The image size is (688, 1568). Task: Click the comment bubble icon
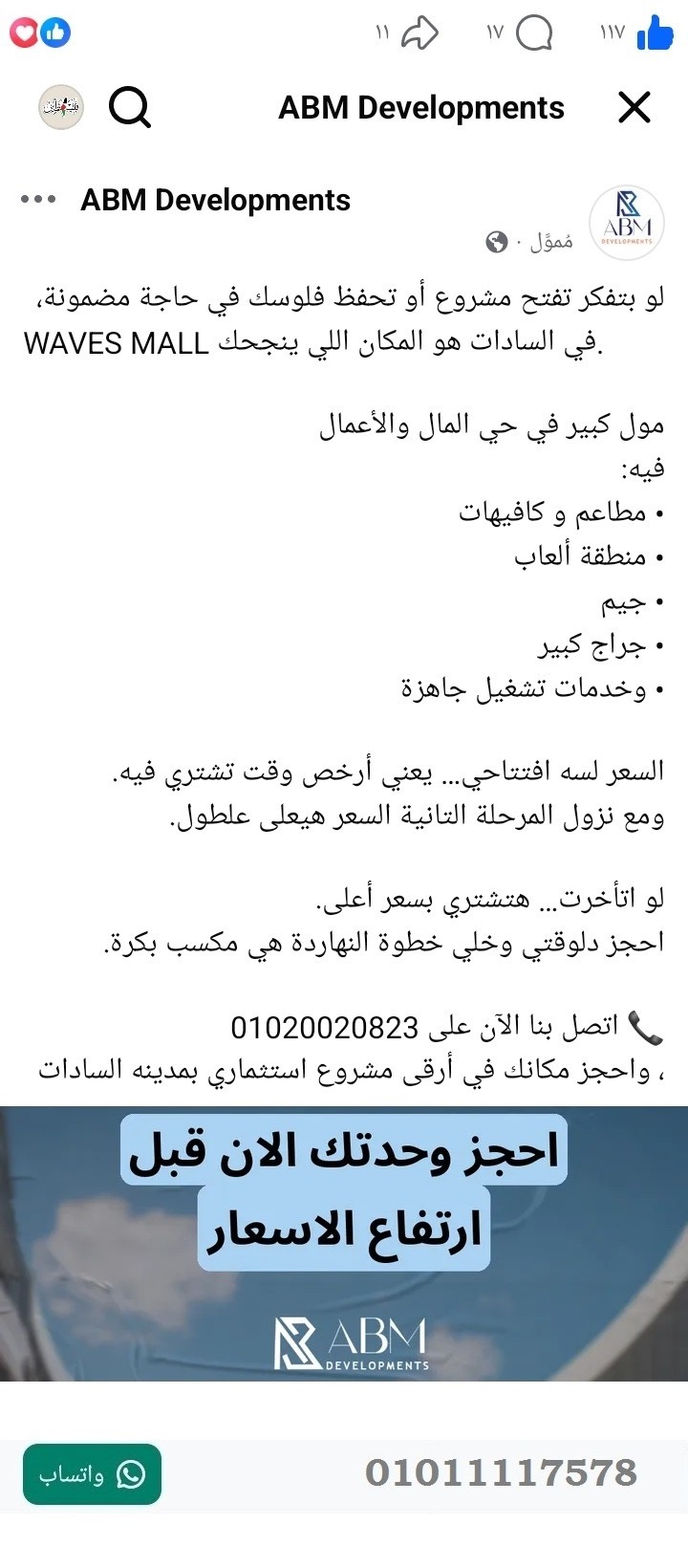(534, 32)
